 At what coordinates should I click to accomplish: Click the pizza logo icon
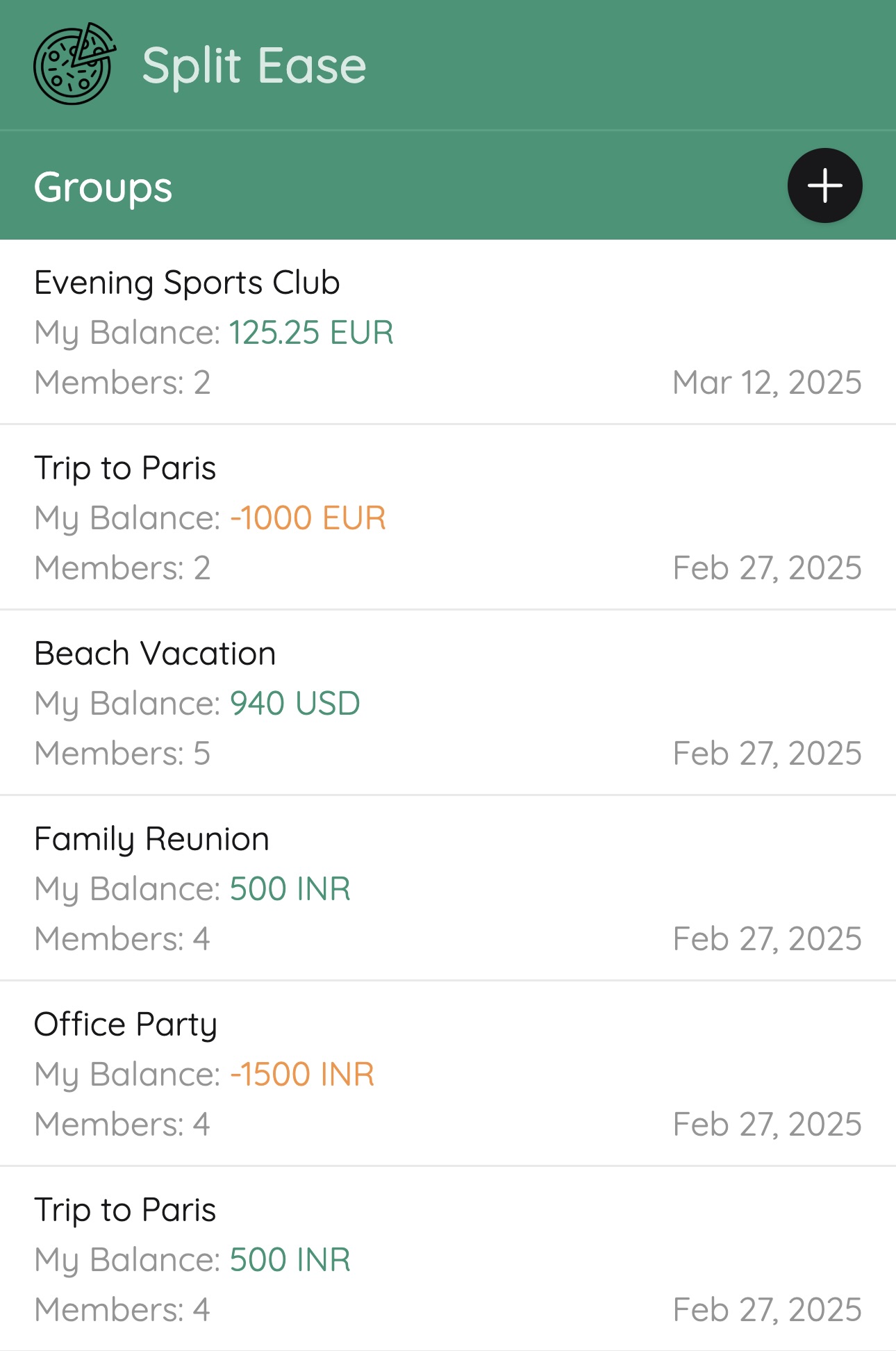click(x=73, y=63)
